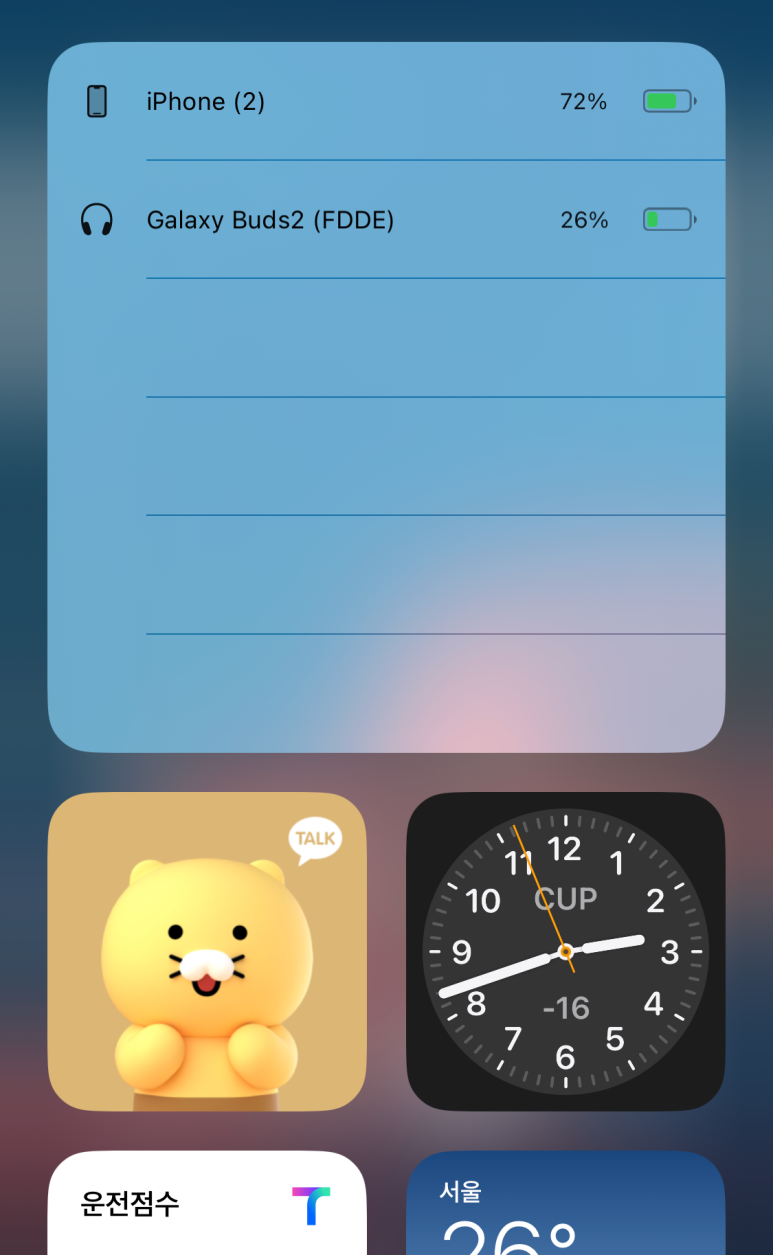
Task: Open the CUP analog clock widget
Action: pyautogui.click(x=565, y=951)
